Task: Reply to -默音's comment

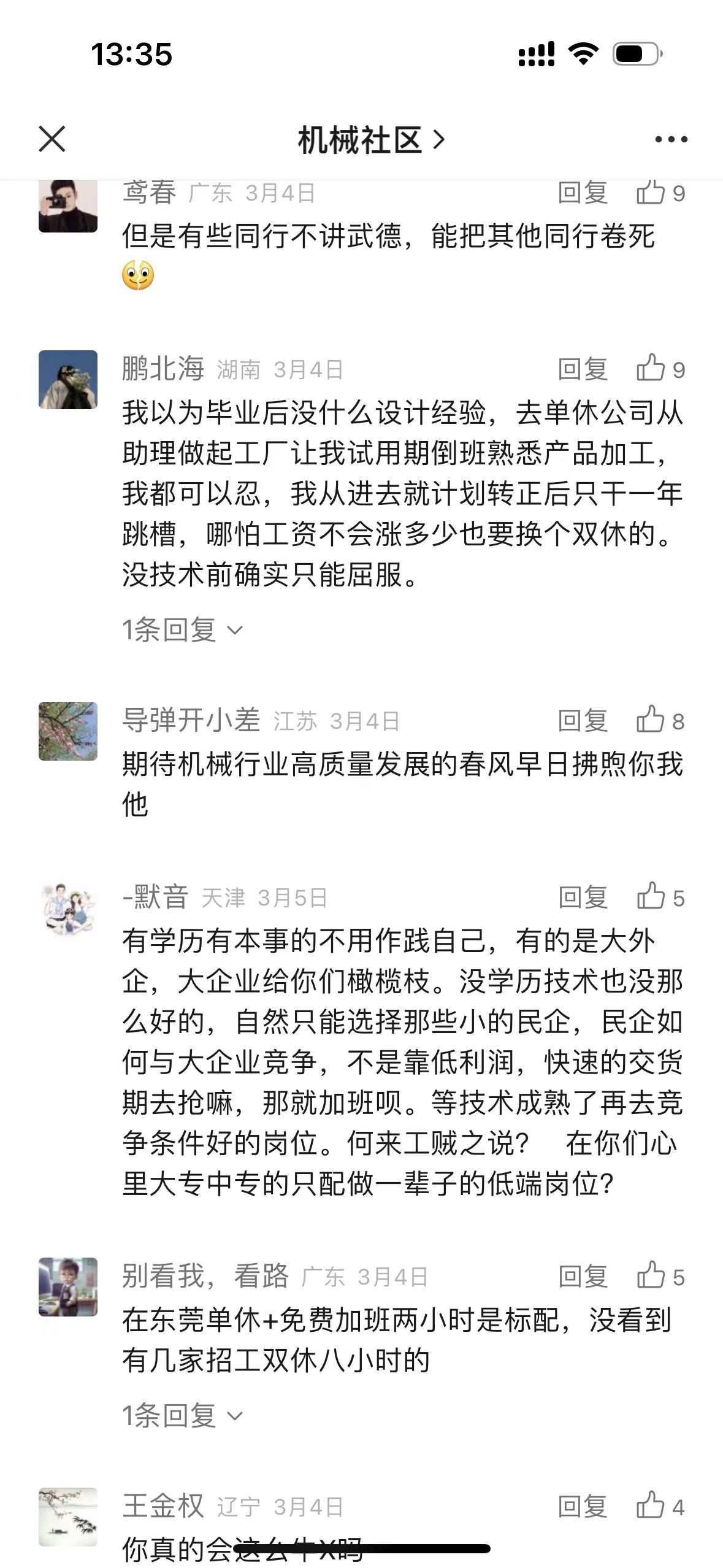Action: [x=582, y=897]
